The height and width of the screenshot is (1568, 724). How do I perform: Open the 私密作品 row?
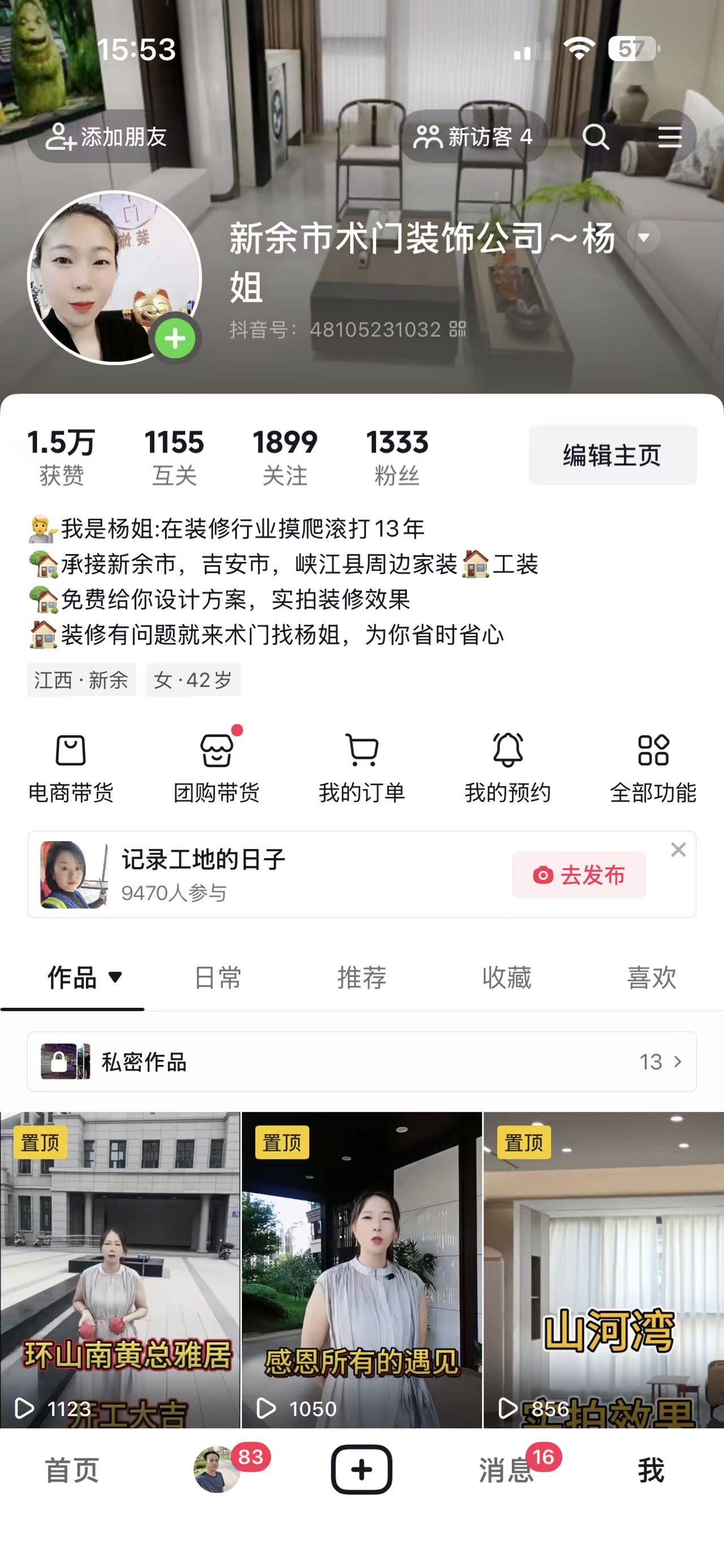(361, 1062)
